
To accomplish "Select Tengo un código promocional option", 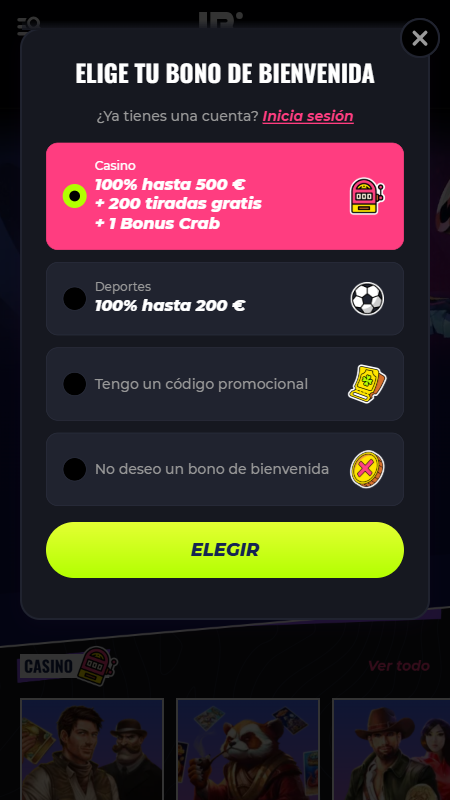I will tap(225, 384).
